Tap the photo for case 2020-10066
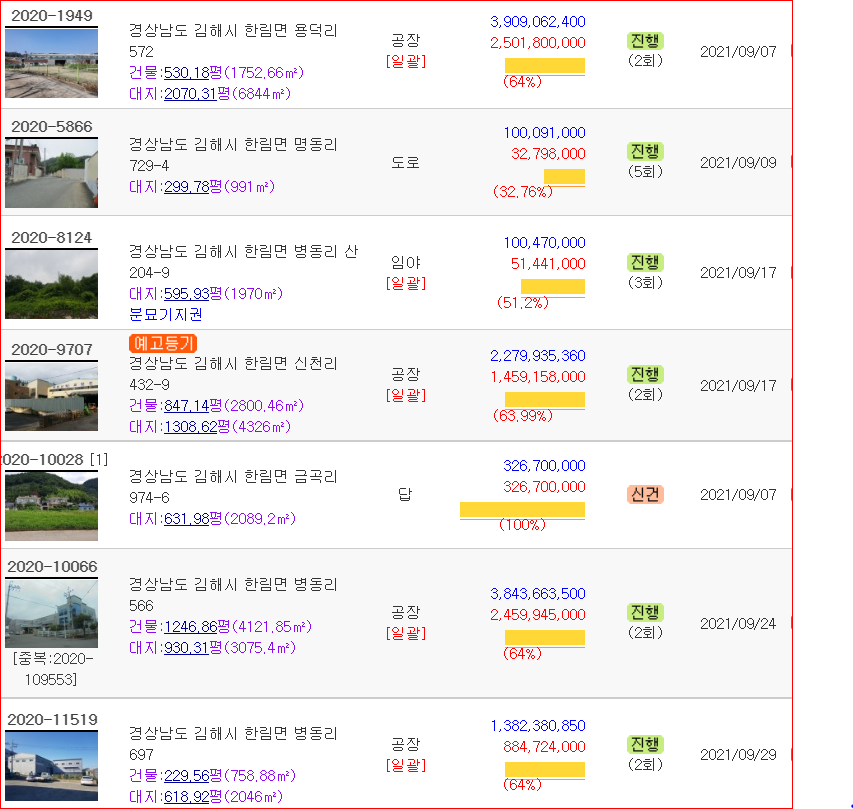Screen dimensions: 853x809 point(51,613)
